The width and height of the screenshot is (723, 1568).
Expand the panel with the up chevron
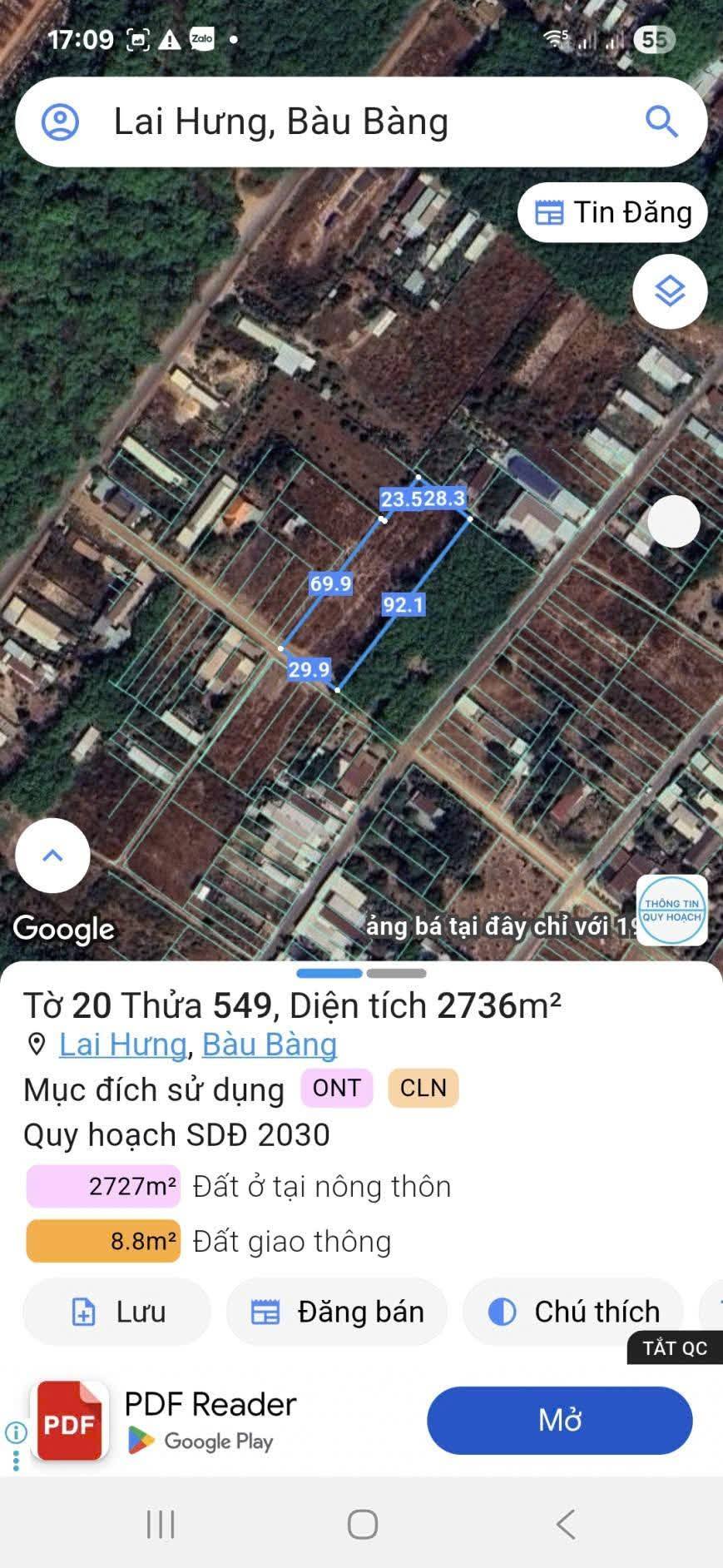[52, 856]
